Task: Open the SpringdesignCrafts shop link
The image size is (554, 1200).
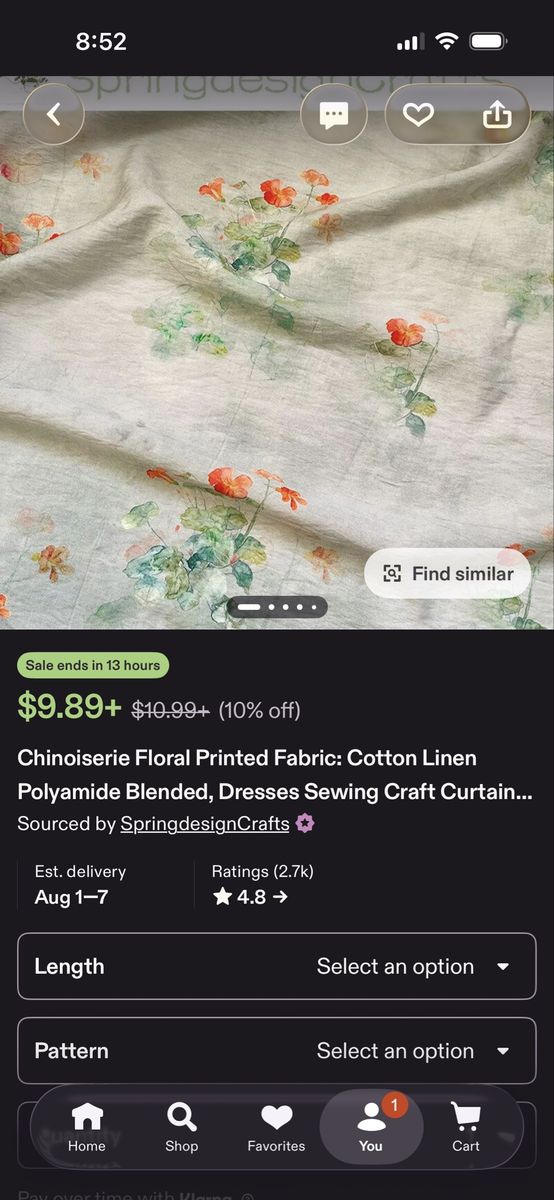Action: coord(205,824)
